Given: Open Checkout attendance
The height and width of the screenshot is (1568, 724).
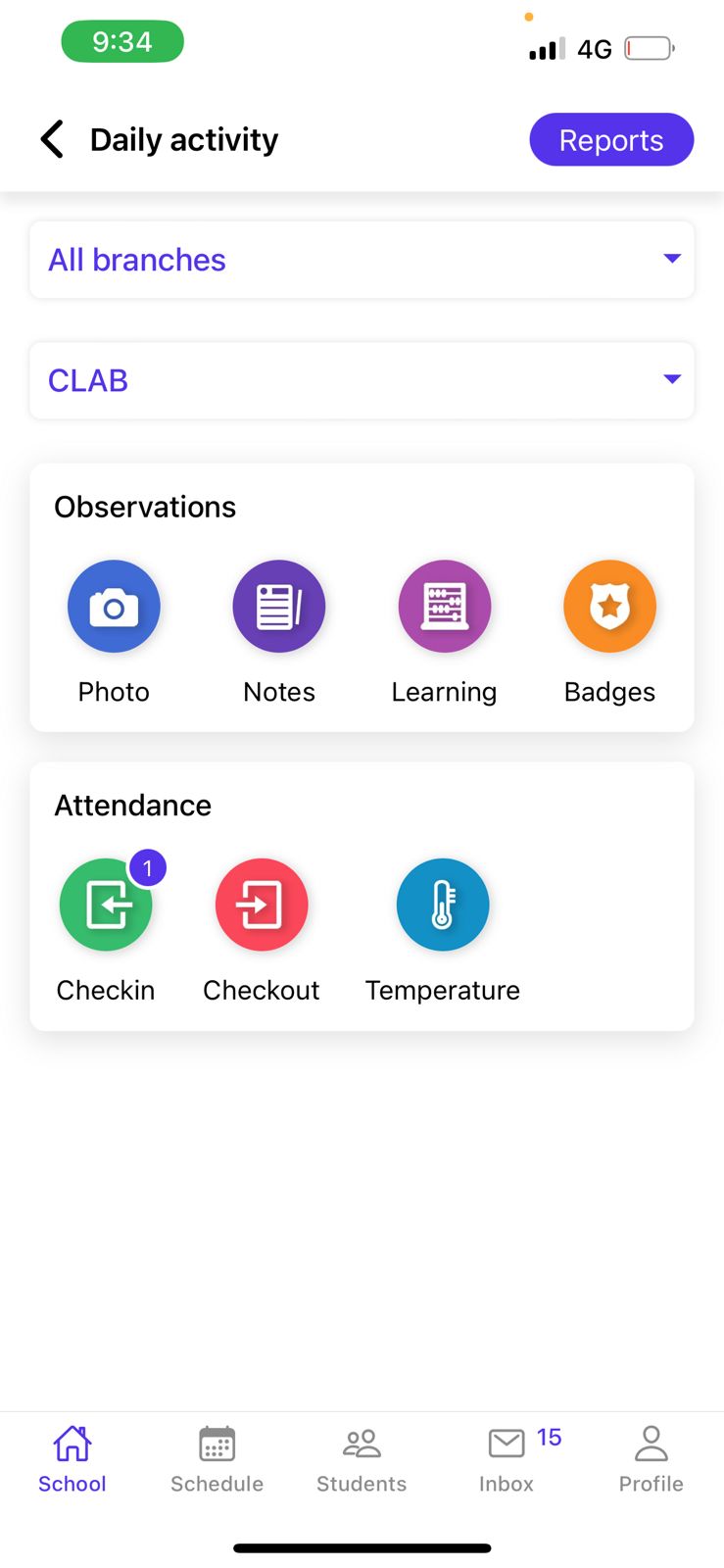Looking at the screenshot, I should coord(262,905).
